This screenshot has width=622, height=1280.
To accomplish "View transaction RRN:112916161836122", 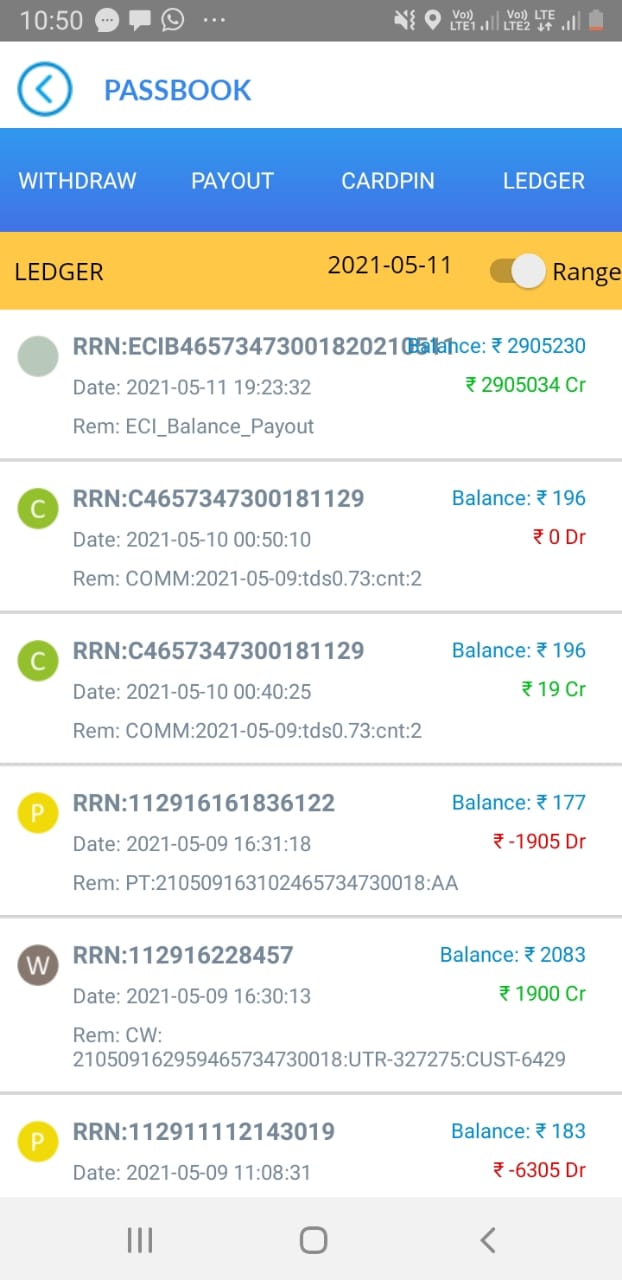I will [x=311, y=841].
